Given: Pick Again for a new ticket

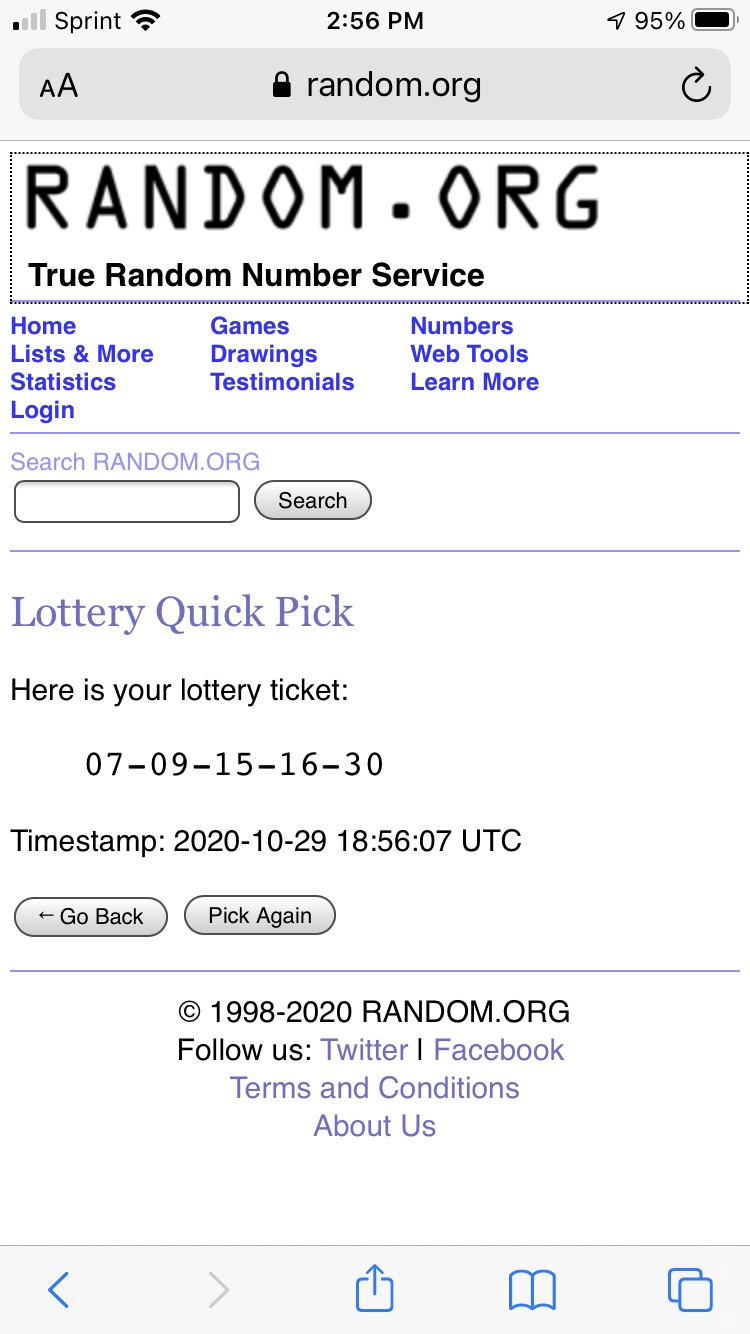Looking at the screenshot, I should (x=260, y=915).
